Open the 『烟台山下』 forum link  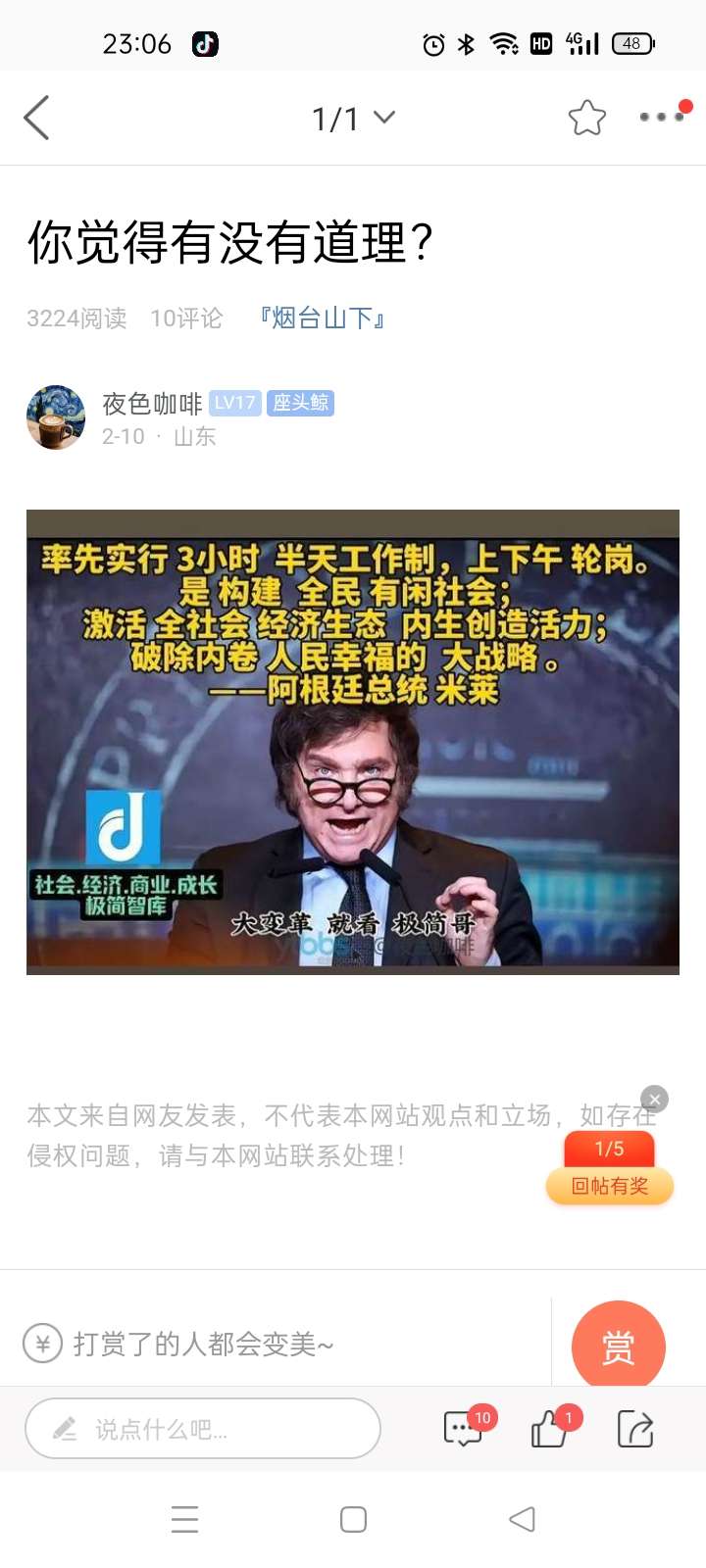click(323, 318)
